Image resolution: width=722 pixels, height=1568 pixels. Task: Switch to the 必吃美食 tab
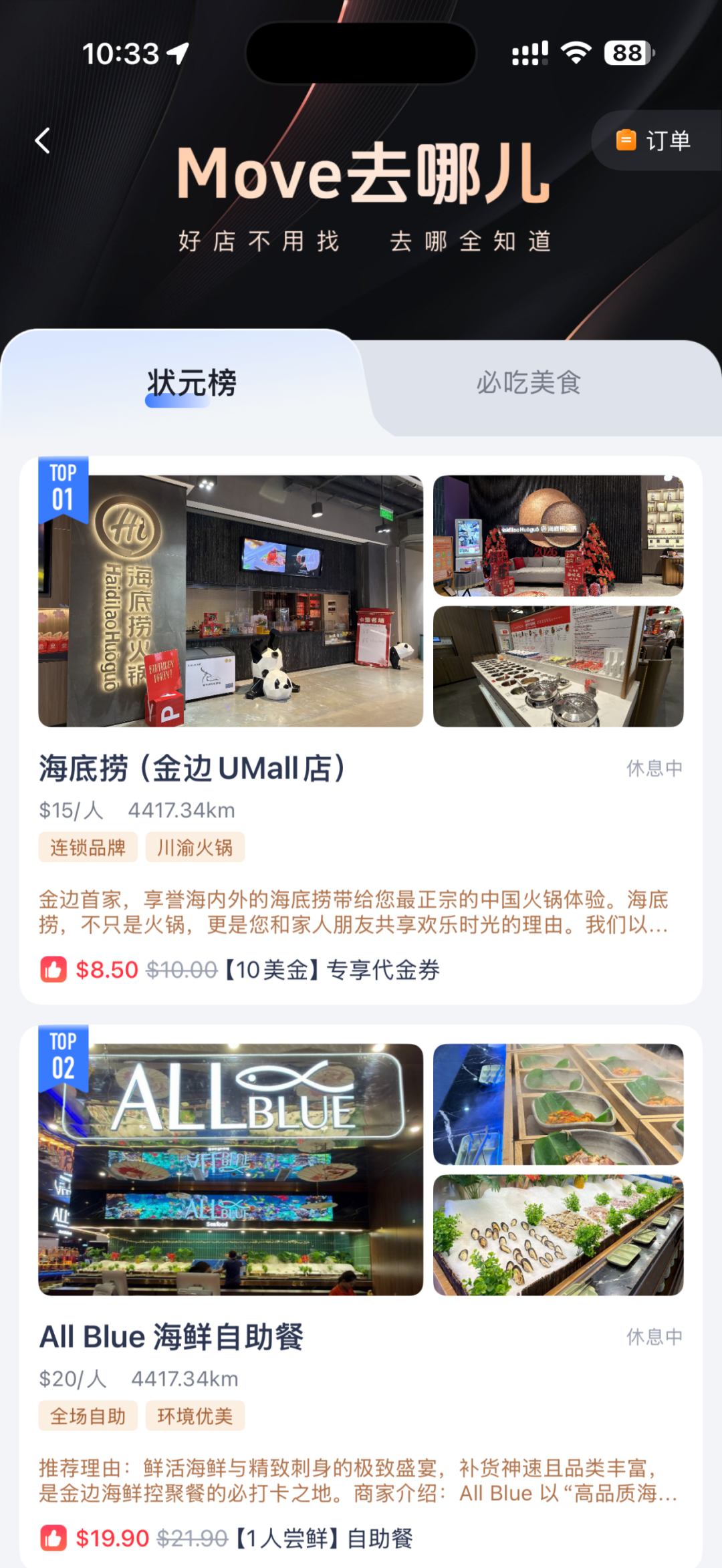(528, 384)
